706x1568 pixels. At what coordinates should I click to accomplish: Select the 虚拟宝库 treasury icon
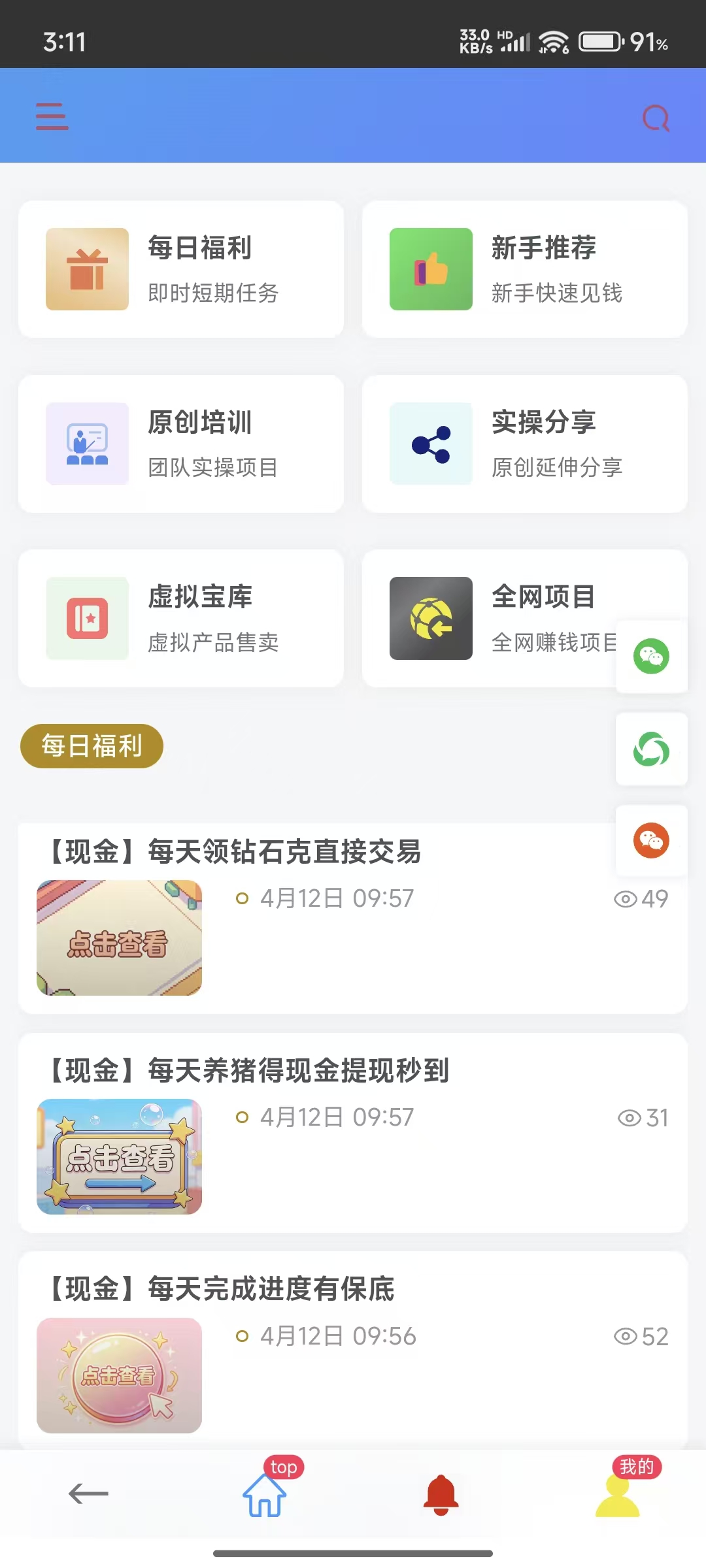88,618
